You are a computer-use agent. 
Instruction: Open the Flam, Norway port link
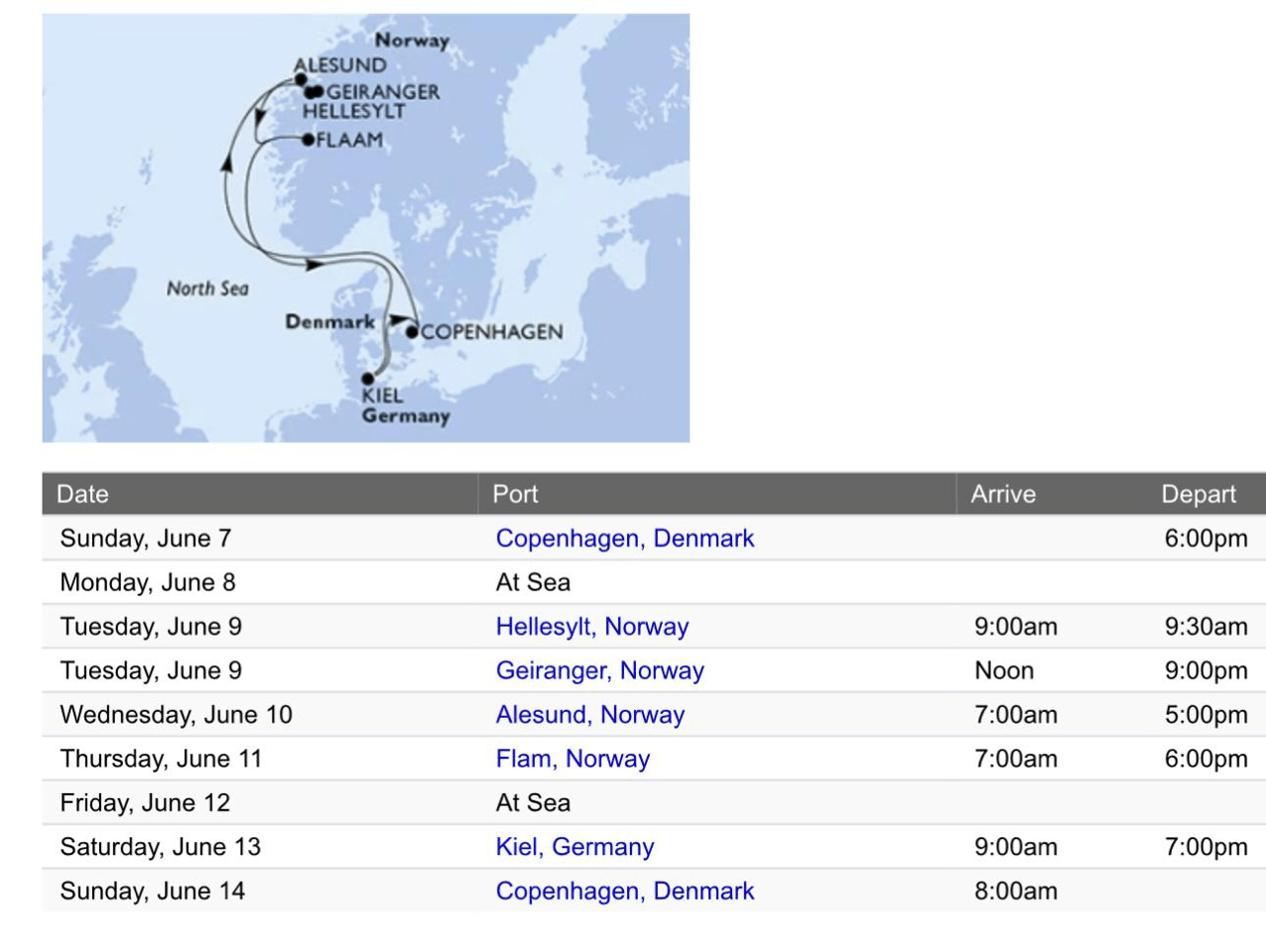click(x=572, y=759)
